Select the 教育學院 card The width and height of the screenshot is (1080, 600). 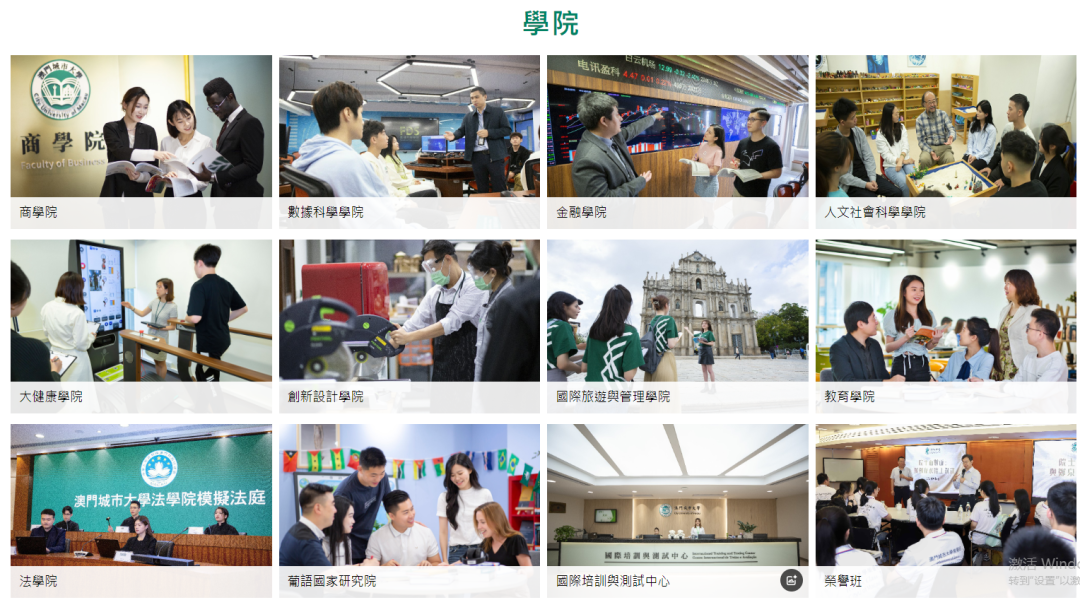click(x=945, y=325)
